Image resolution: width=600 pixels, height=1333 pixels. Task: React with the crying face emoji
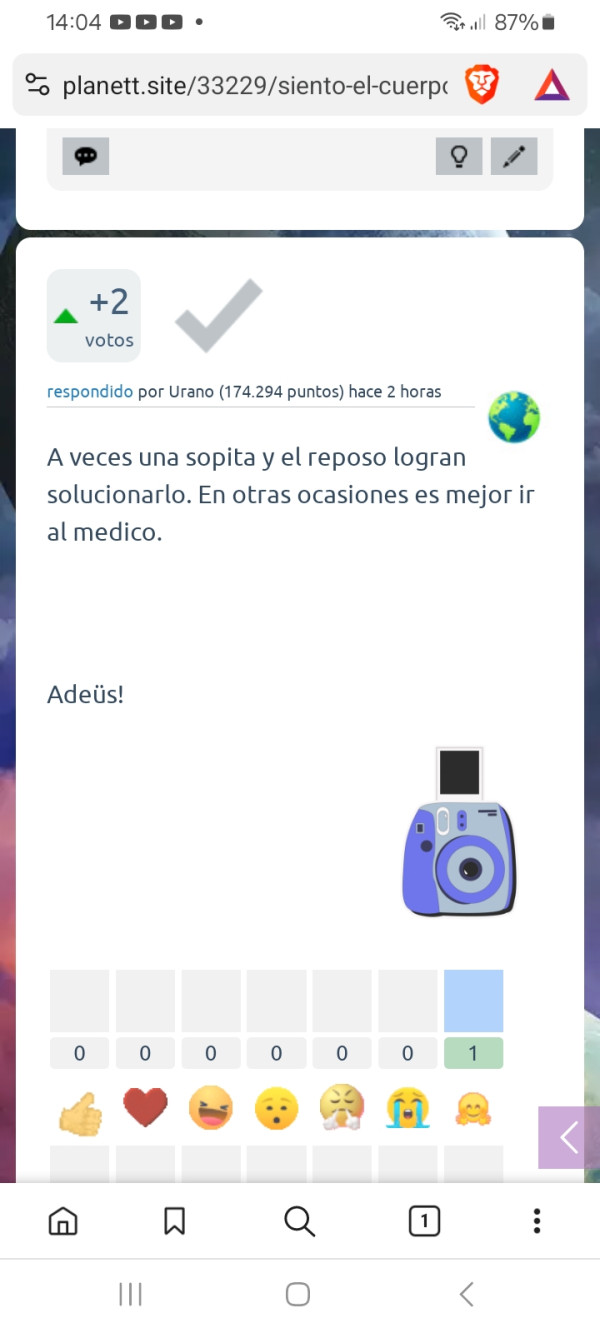click(x=408, y=1108)
